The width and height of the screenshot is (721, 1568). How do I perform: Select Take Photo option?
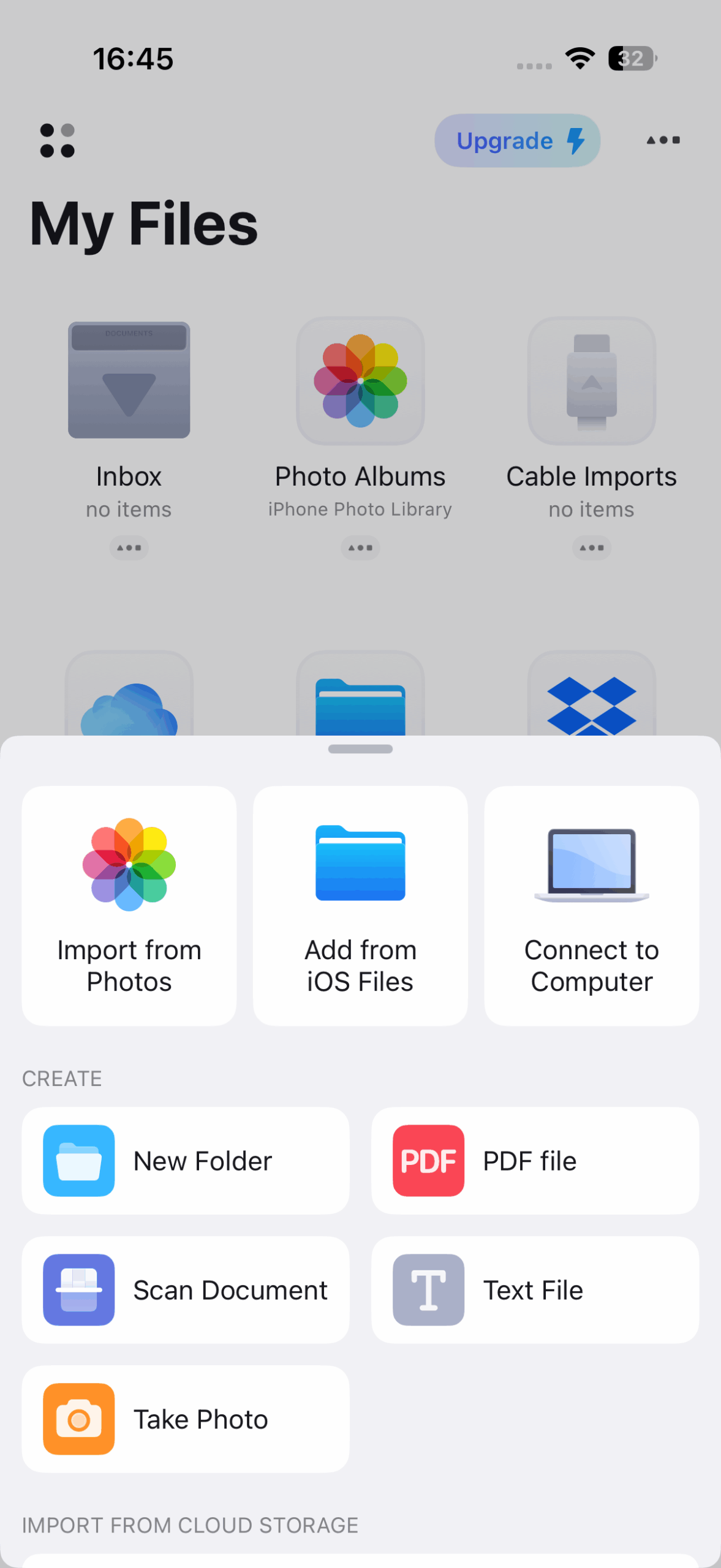[x=186, y=1419]
